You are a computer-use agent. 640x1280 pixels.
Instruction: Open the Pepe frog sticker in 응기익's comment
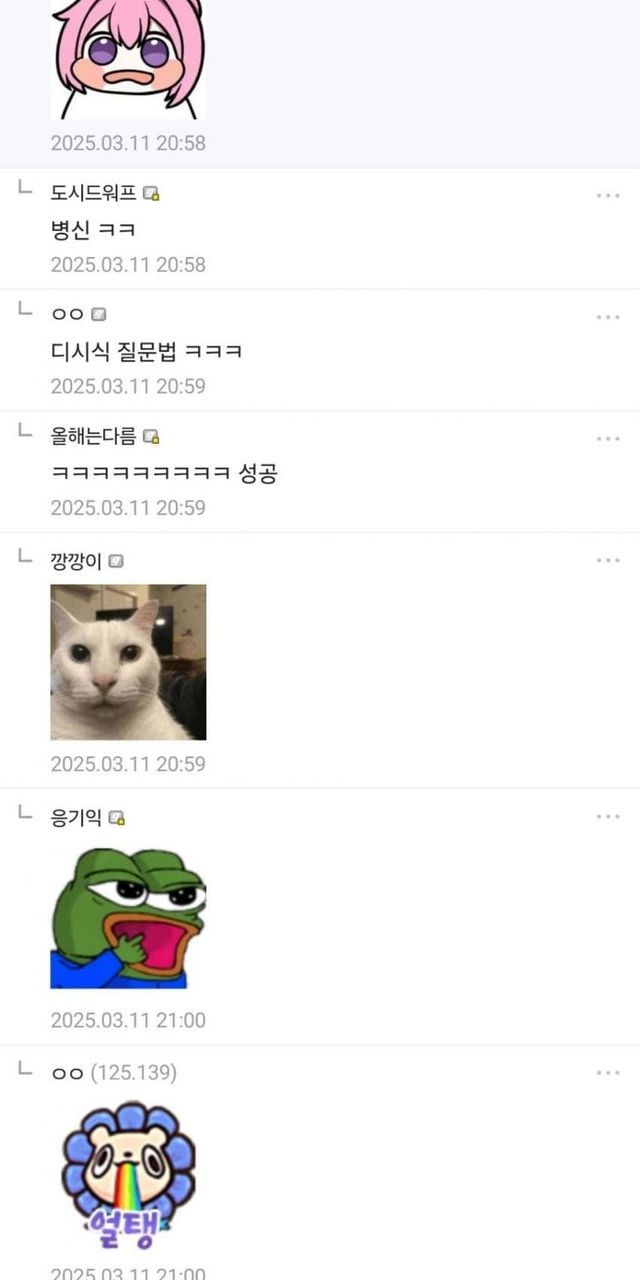click(x=128, y=918)
